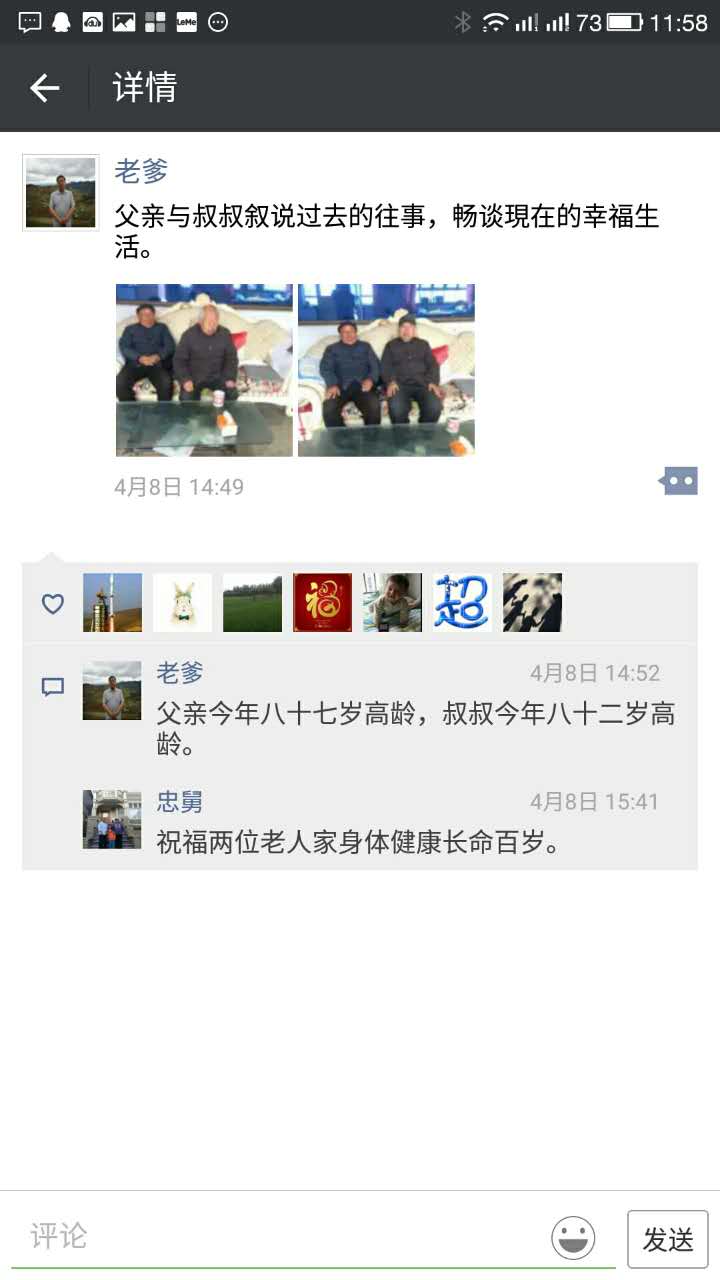This screenshot has height=1280, width=720.
Task: Focus the 评论 comment input field
Action: point(280,1237)
